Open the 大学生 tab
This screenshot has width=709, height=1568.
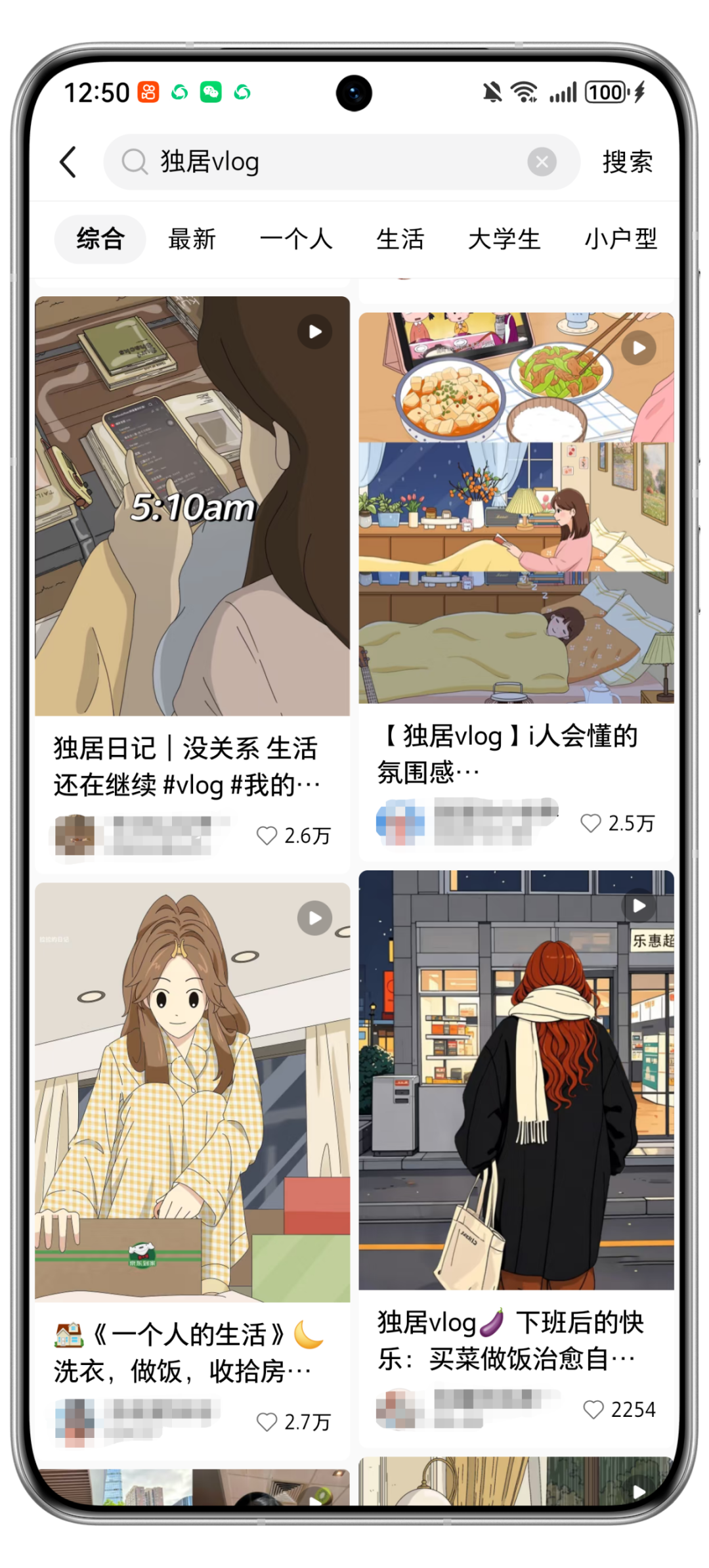point(504,239)
